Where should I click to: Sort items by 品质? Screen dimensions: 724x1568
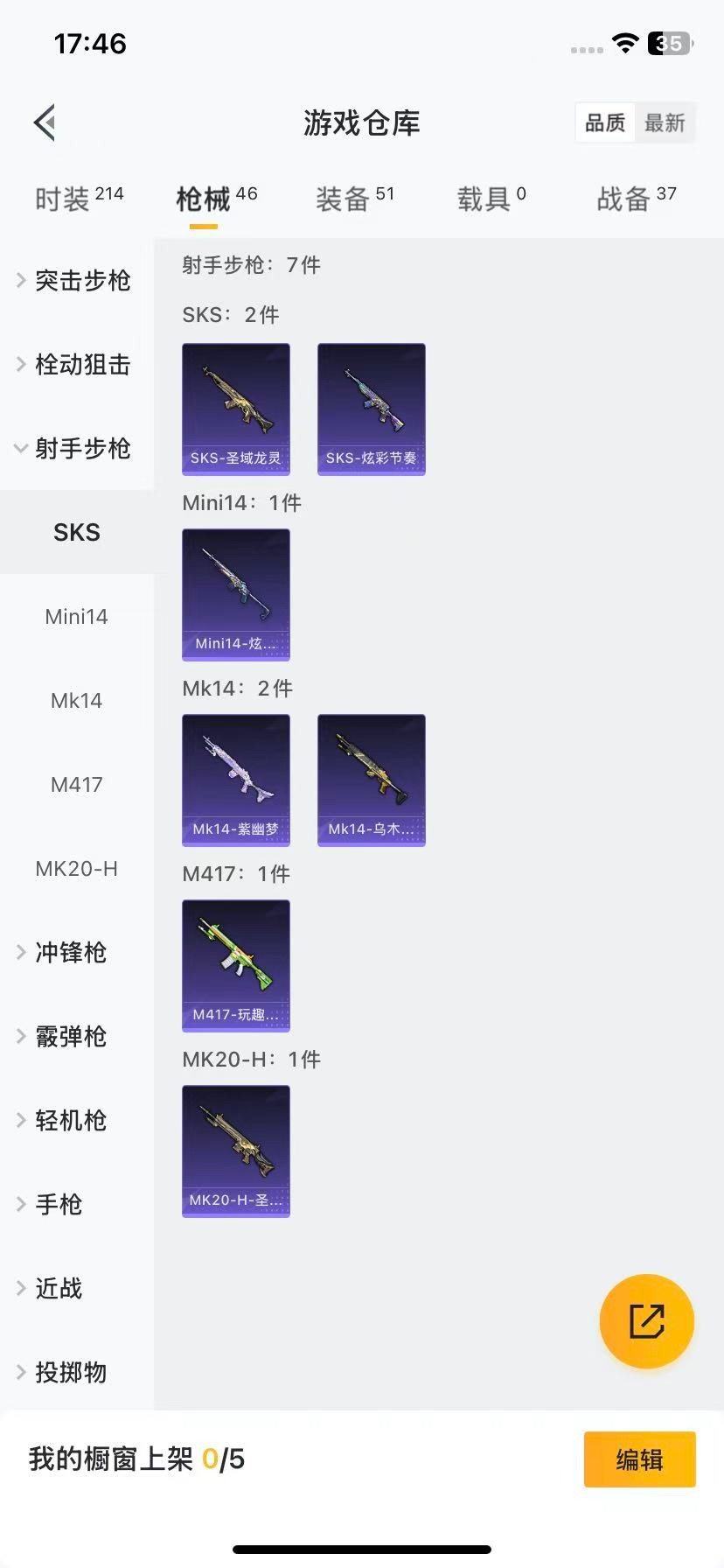[605, 123]
